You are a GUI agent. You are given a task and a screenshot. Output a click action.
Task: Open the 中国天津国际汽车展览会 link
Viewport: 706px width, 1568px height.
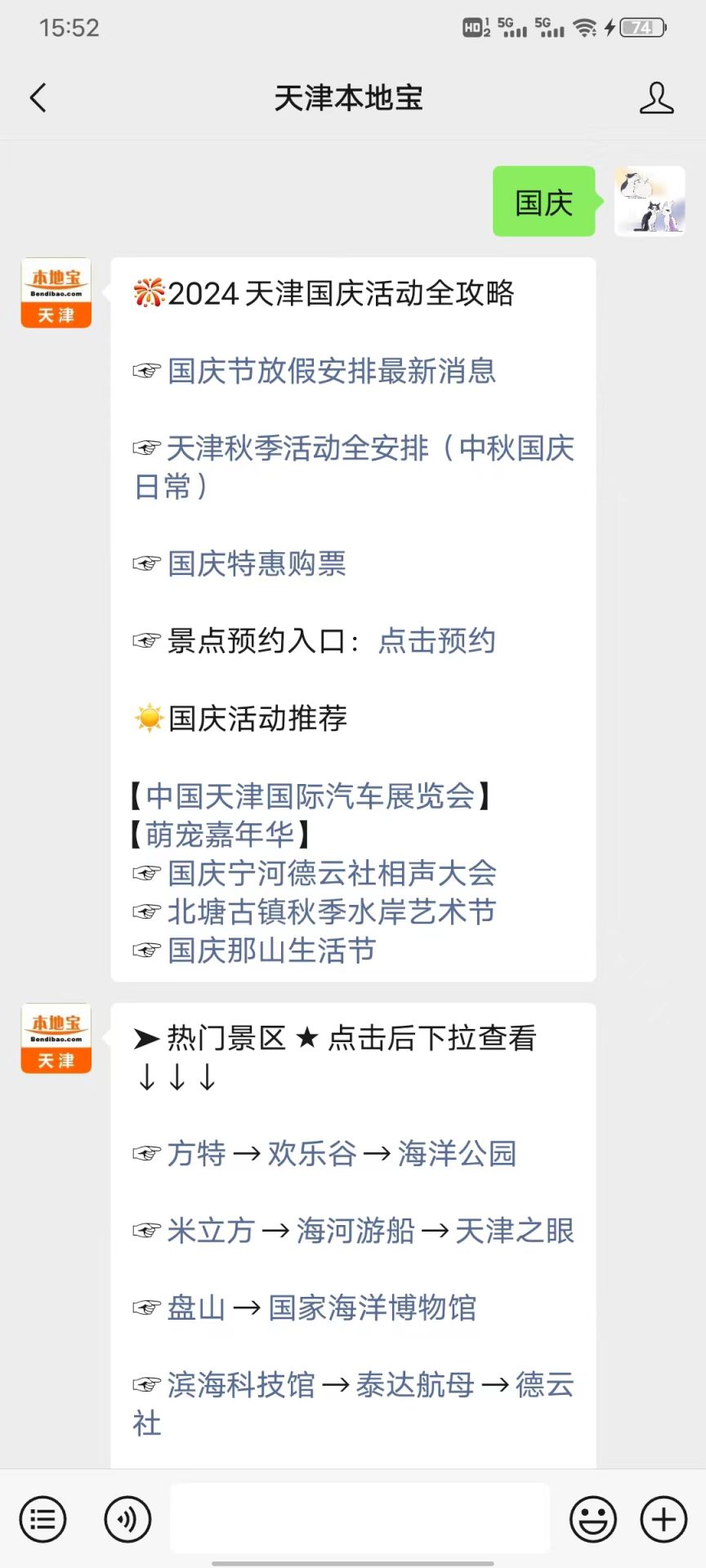tap(310, 795)
